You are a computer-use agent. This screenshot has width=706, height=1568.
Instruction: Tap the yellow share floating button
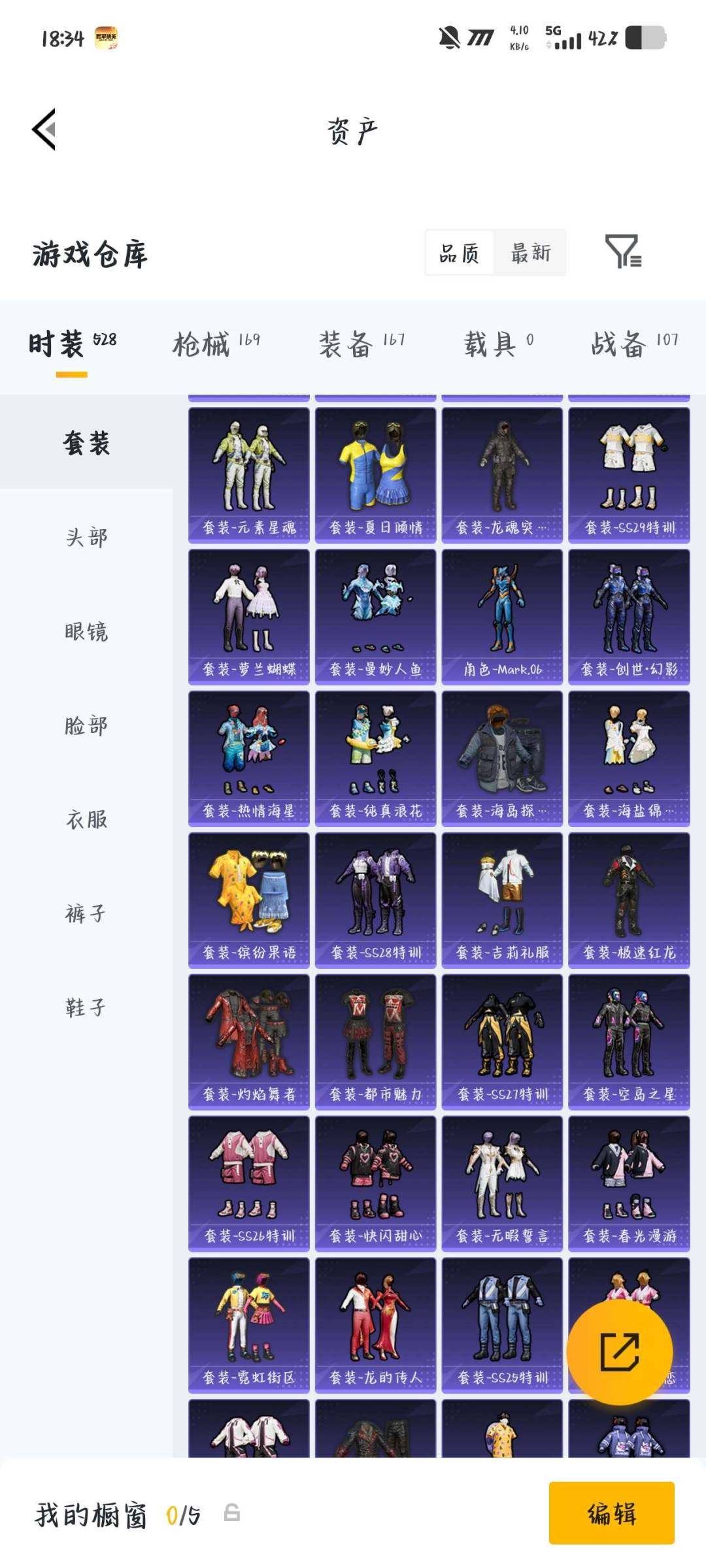click(619, 1352)
